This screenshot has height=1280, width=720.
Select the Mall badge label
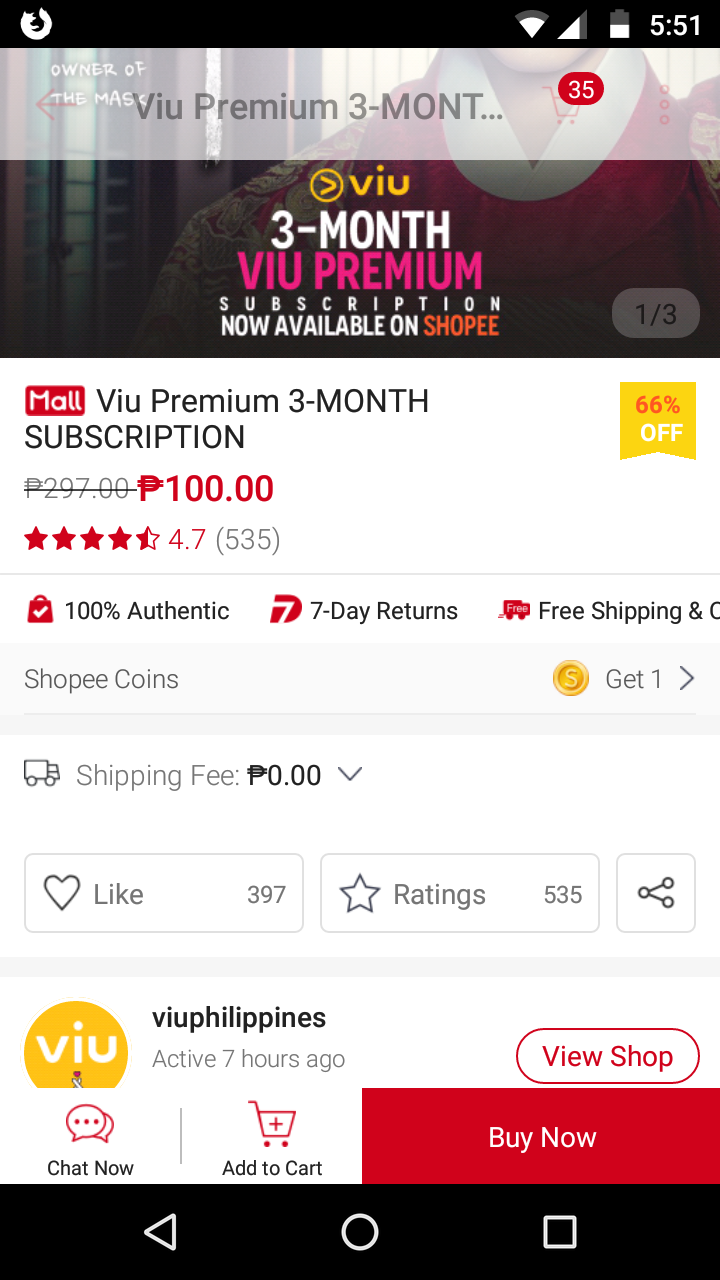53,400
